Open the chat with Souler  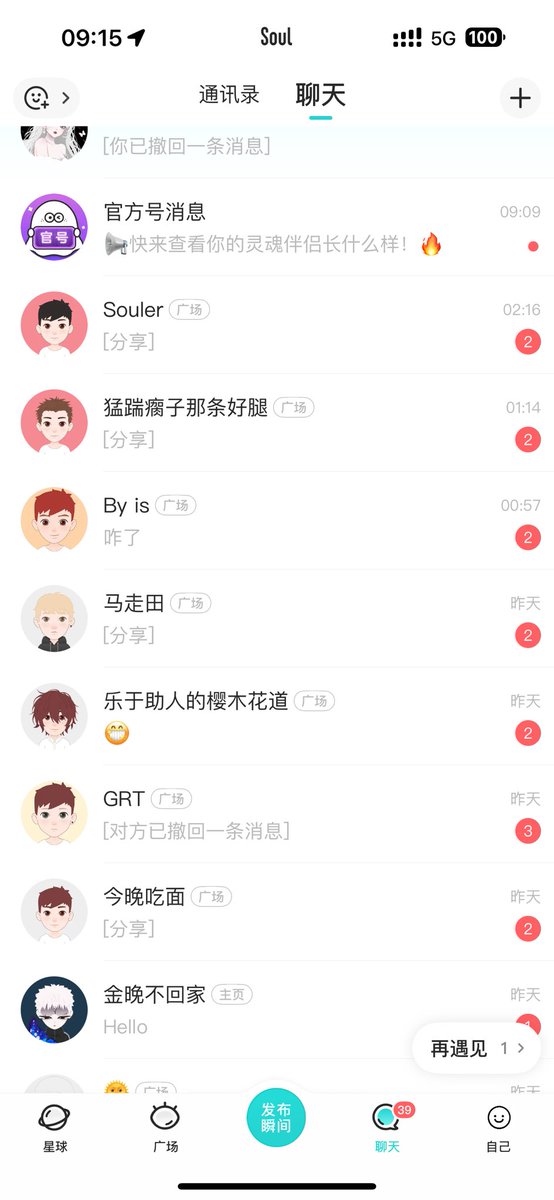coord(277,325)
